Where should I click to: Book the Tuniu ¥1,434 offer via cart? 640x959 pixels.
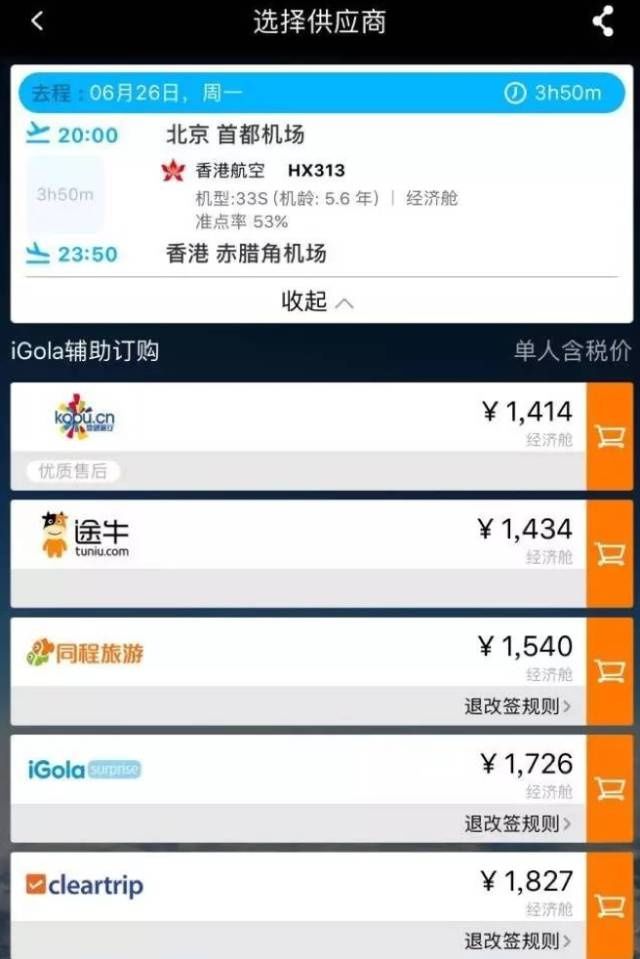pyautogui.click(x=610, y=553)
